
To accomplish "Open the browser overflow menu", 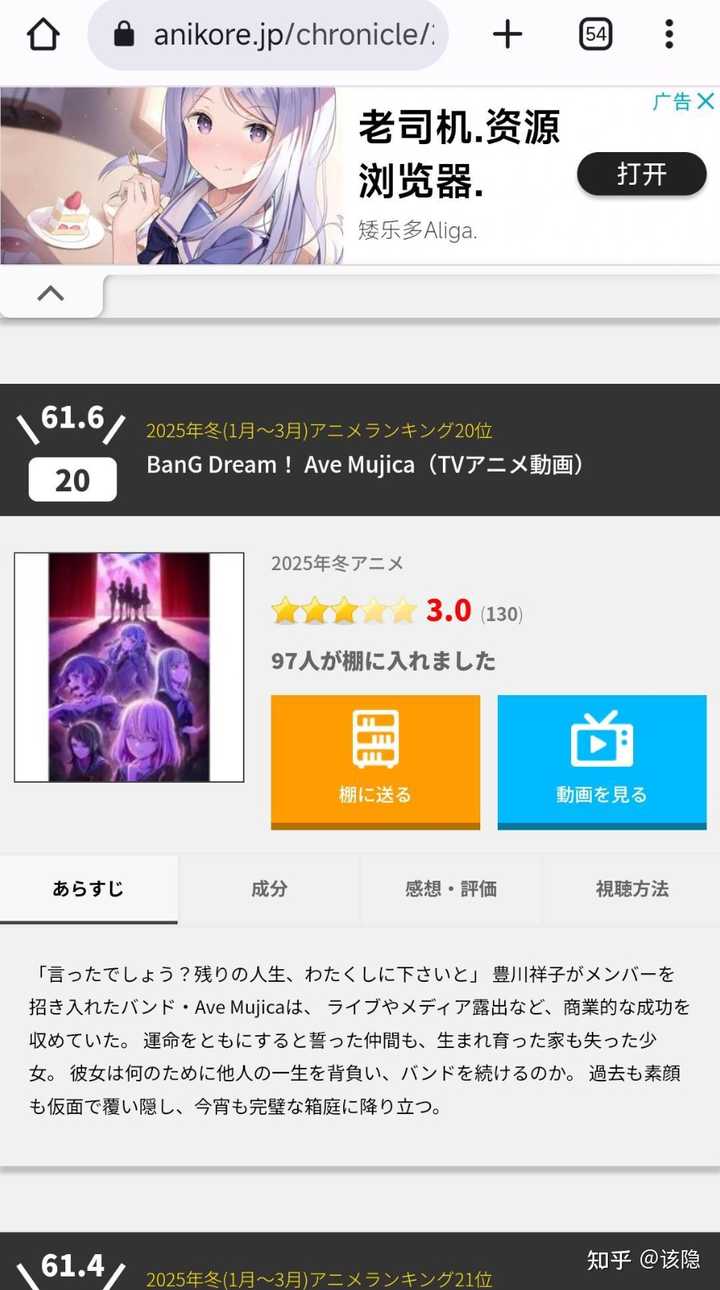I will (x=669, y=35).
